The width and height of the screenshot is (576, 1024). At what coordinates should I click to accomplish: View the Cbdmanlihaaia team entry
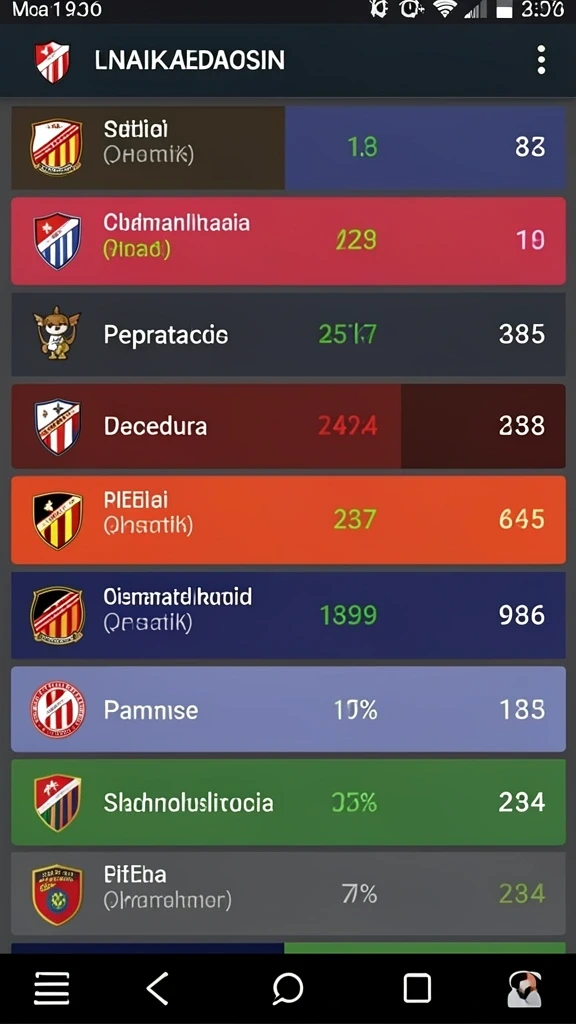click(288, 241)
